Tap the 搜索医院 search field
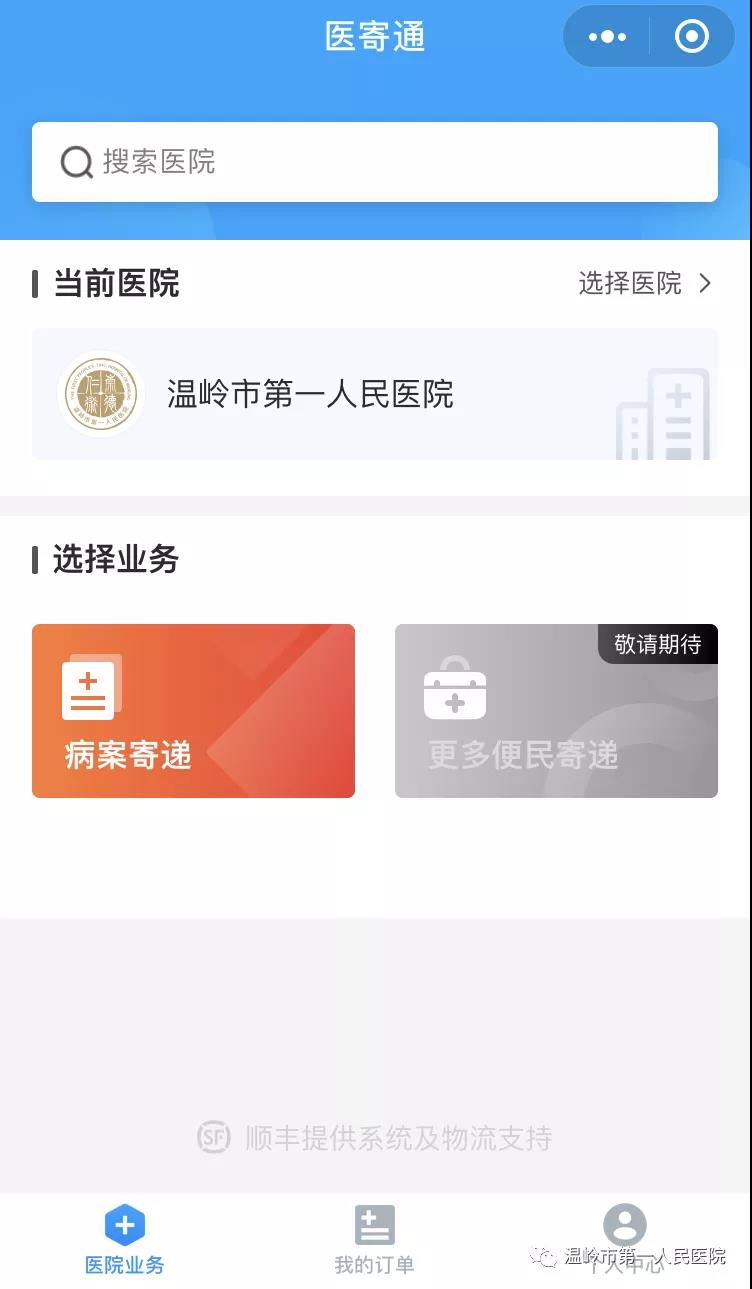This screenshot has height=1289, width=752. [x=375, y=162]
